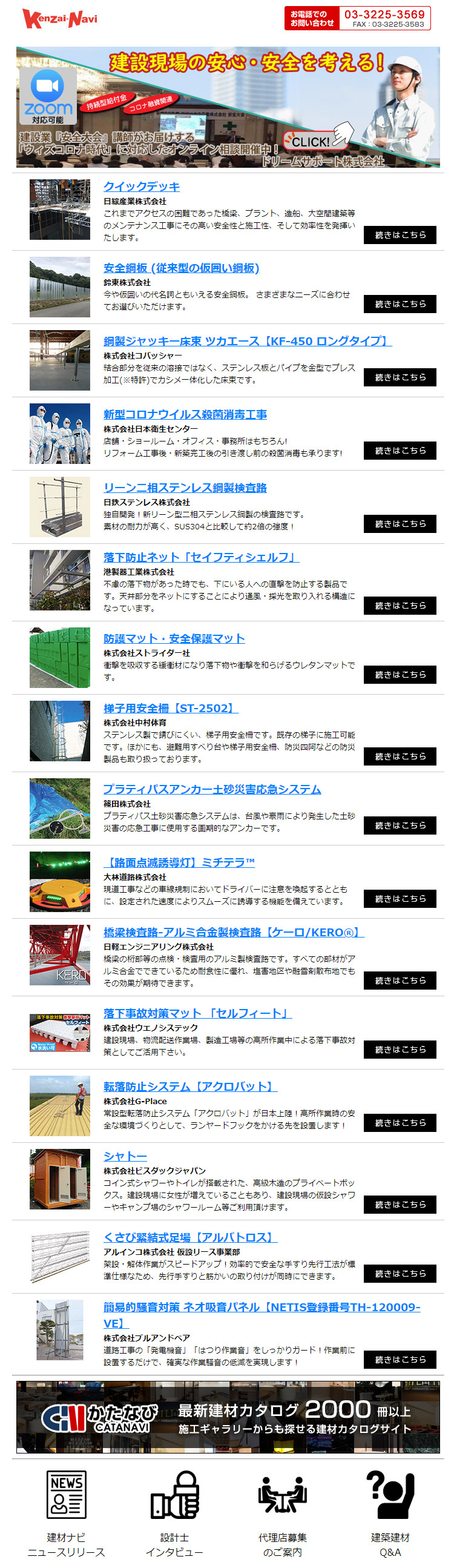Open the かたなび CATANAVI catalog banner

coord(228,1417)
